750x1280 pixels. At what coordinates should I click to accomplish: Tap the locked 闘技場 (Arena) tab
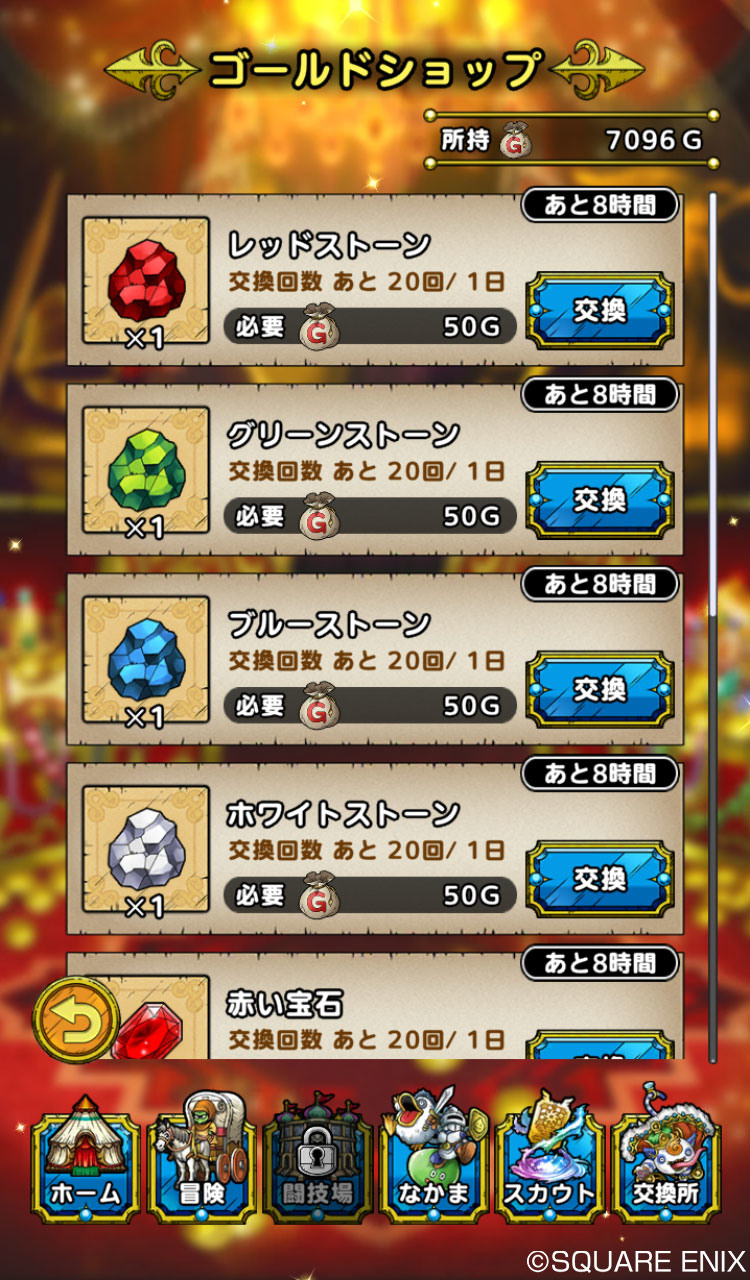pos(317,1158)
